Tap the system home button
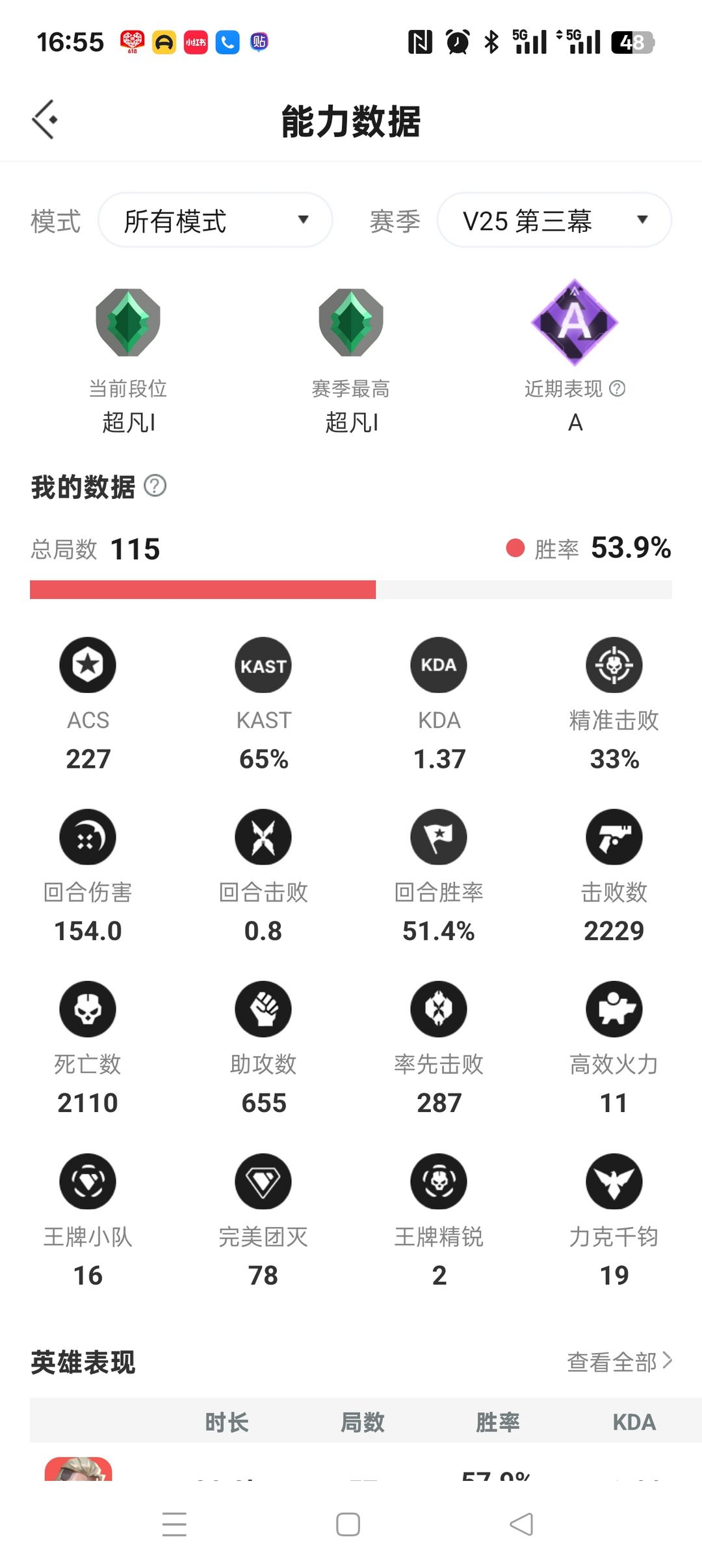 pyautogui.click(x=348, y=1524)
